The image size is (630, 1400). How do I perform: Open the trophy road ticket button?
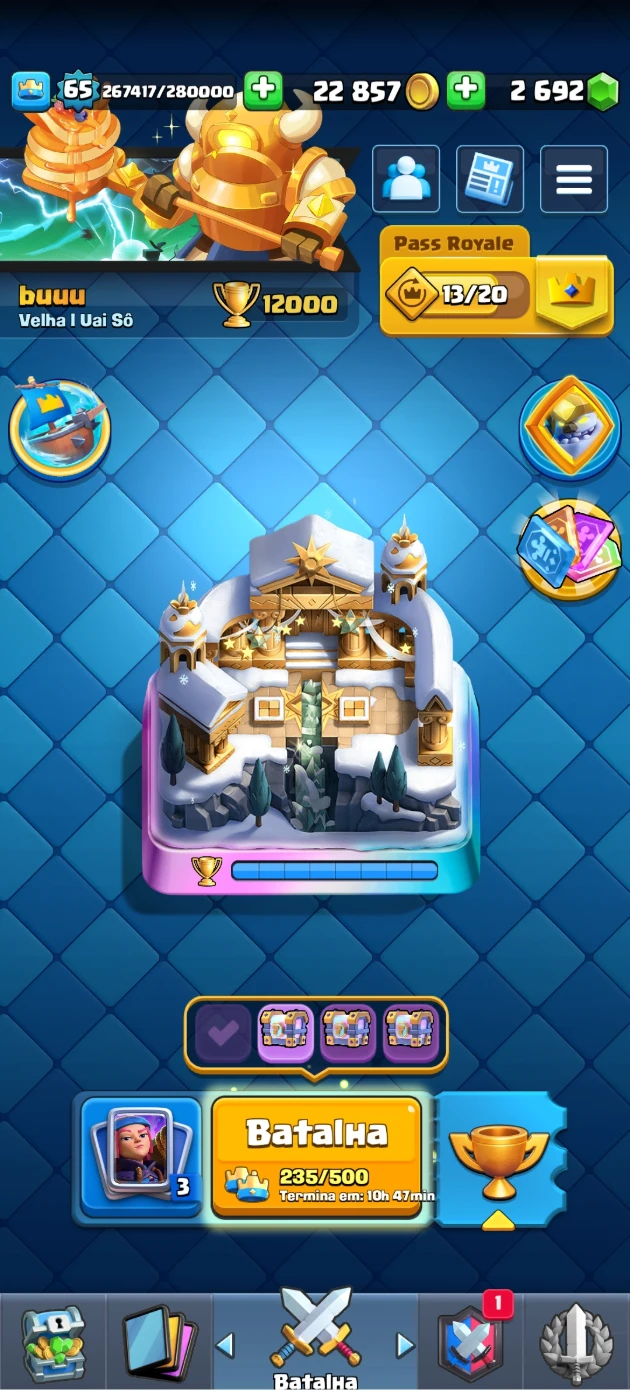tap(500, 1158)
